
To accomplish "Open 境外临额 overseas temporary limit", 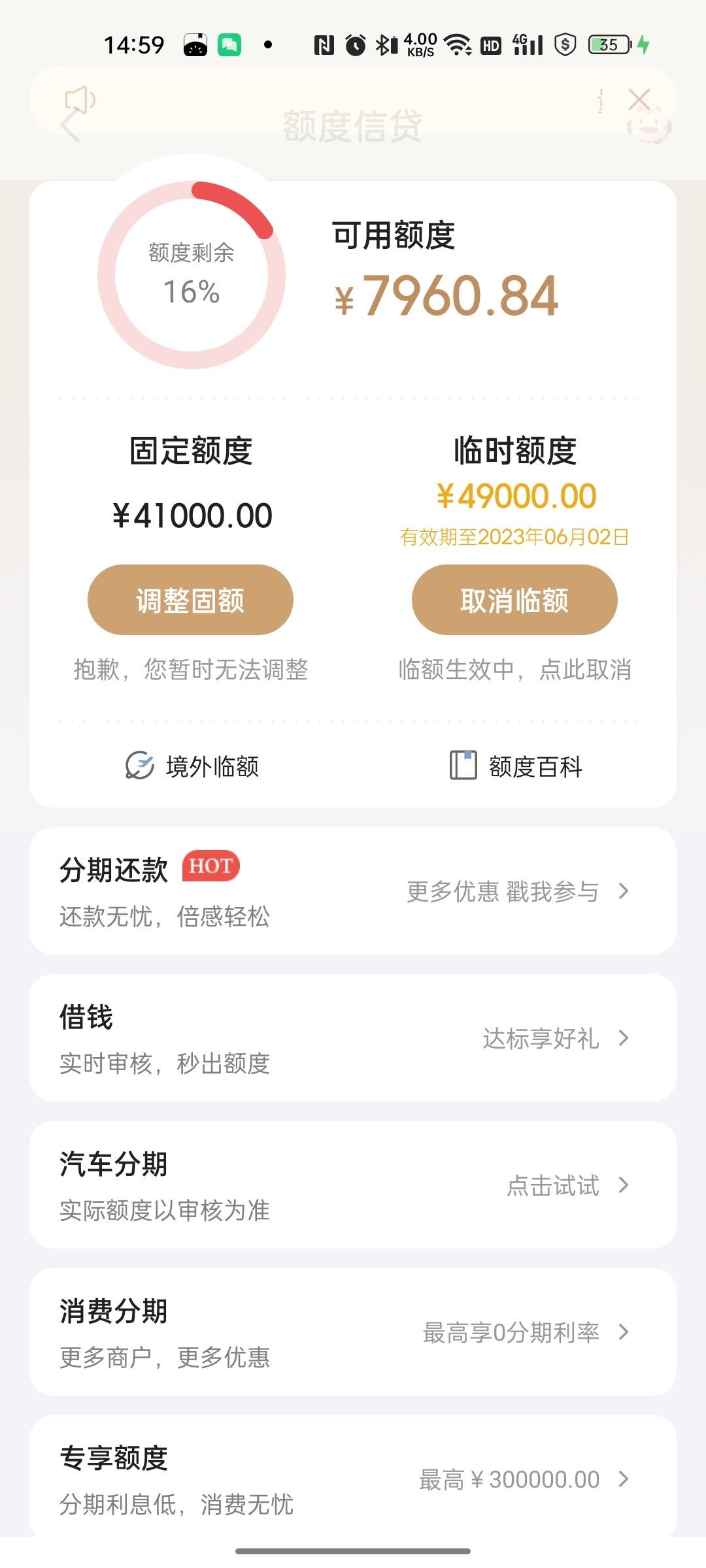I will point(192,766).
